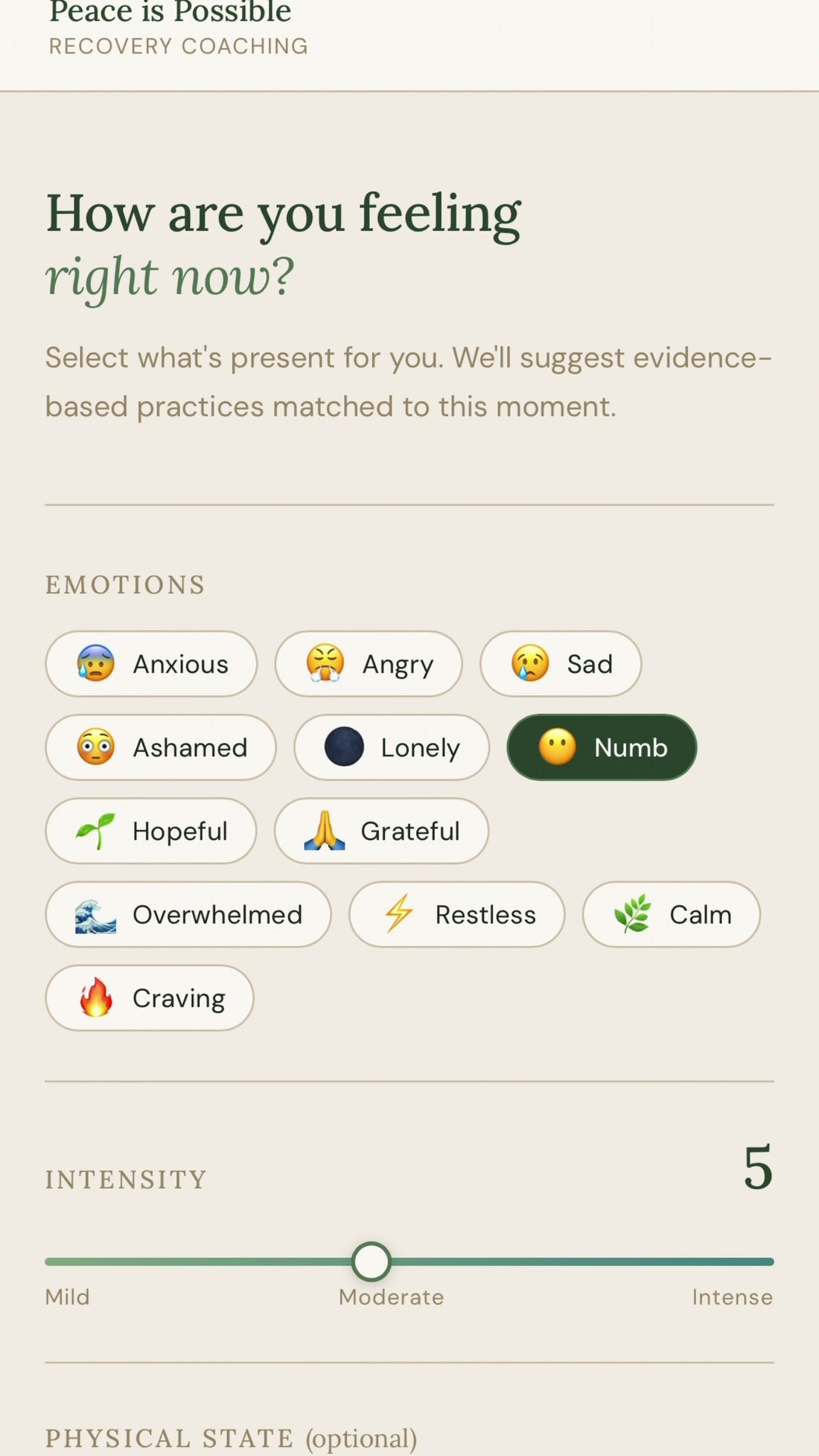The width and height of the screenshot is (819, 1456).
Task: Mark Sad as a current feeling
Action: pos(561,664)
